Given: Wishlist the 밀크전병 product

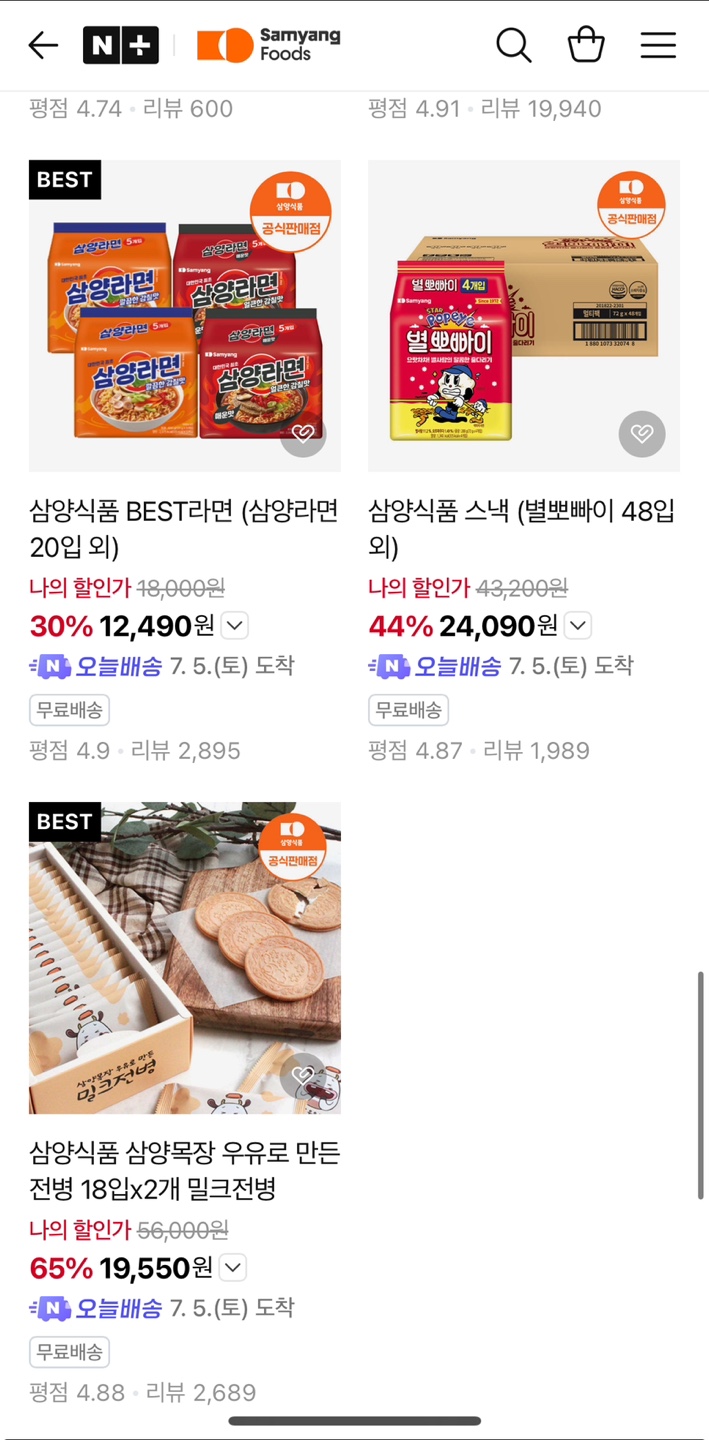Looking at the screenshot, I should click(x=303, y=1076).
